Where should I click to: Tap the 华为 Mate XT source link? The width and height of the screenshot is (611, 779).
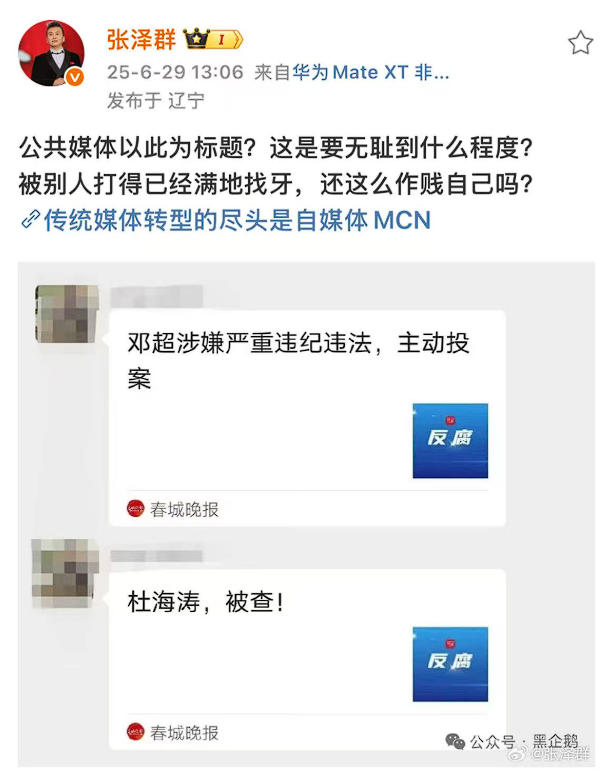point(370,72)
